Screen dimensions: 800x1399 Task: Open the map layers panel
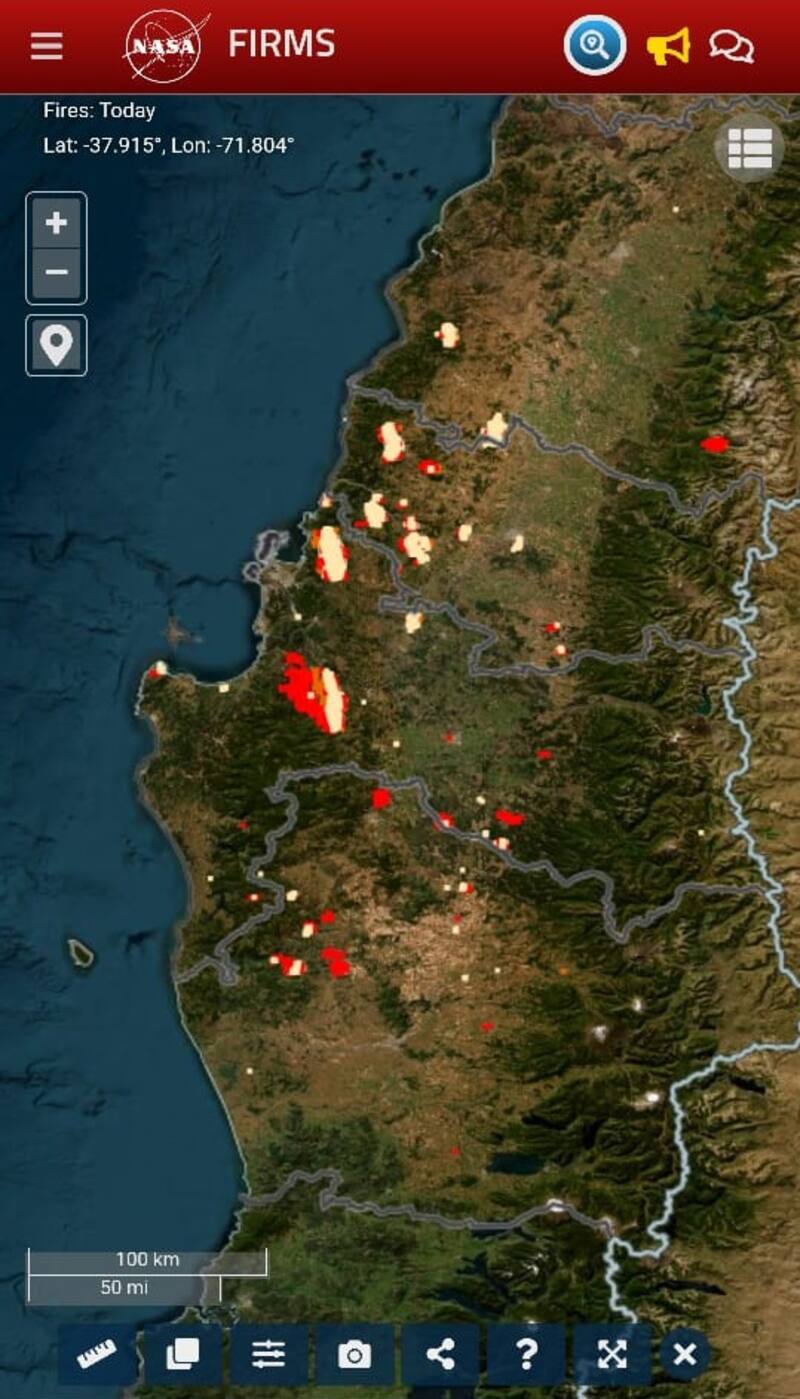click(x=182, y=1354)
